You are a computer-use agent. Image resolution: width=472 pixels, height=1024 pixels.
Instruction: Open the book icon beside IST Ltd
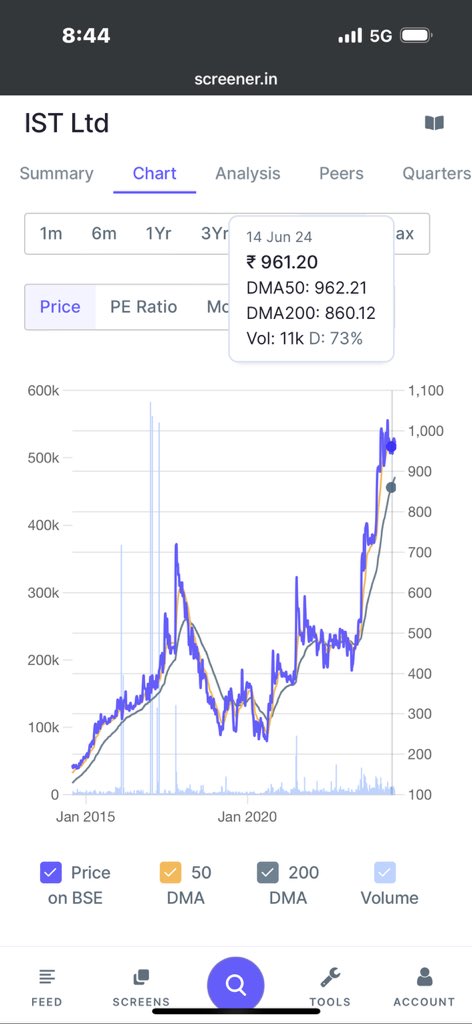(x=434, y=123)
